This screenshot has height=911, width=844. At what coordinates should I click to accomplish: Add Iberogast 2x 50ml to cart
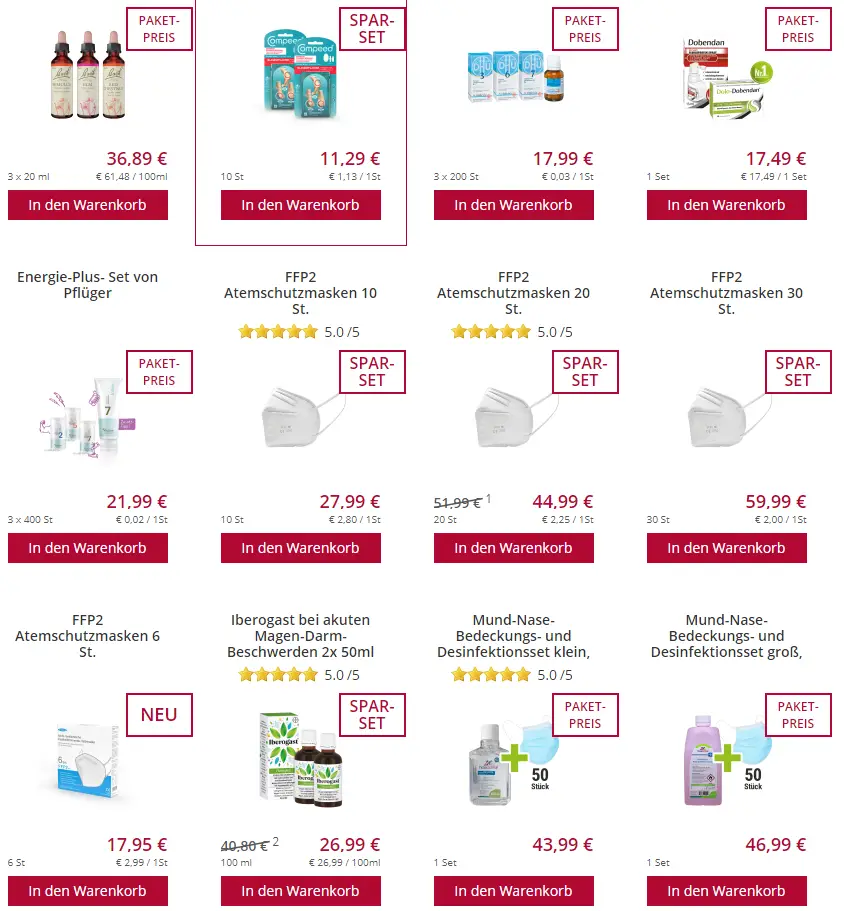301,891
